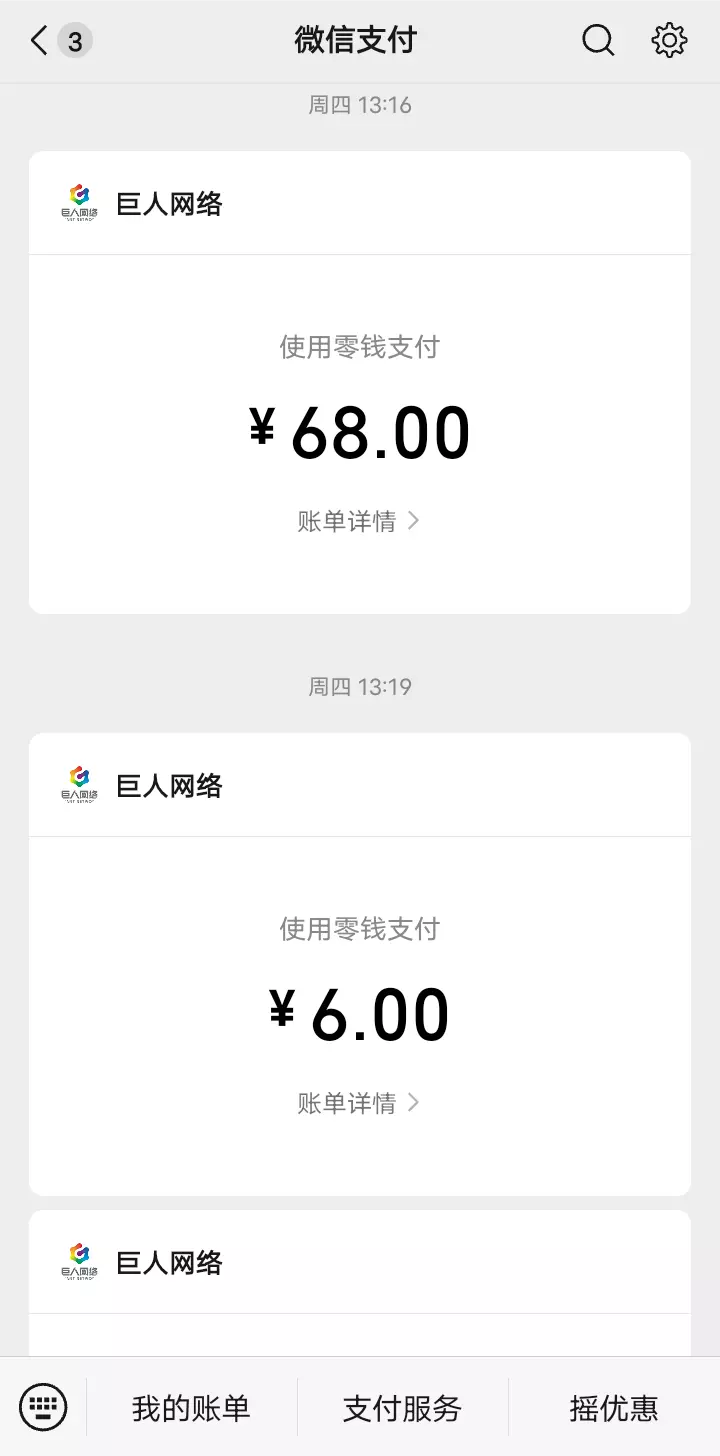Image resolution: width=720 pixels, height=1456 pixels.
Task: View 账单详情 for the ¥6.00 payment
Action: coord(358,1103)
